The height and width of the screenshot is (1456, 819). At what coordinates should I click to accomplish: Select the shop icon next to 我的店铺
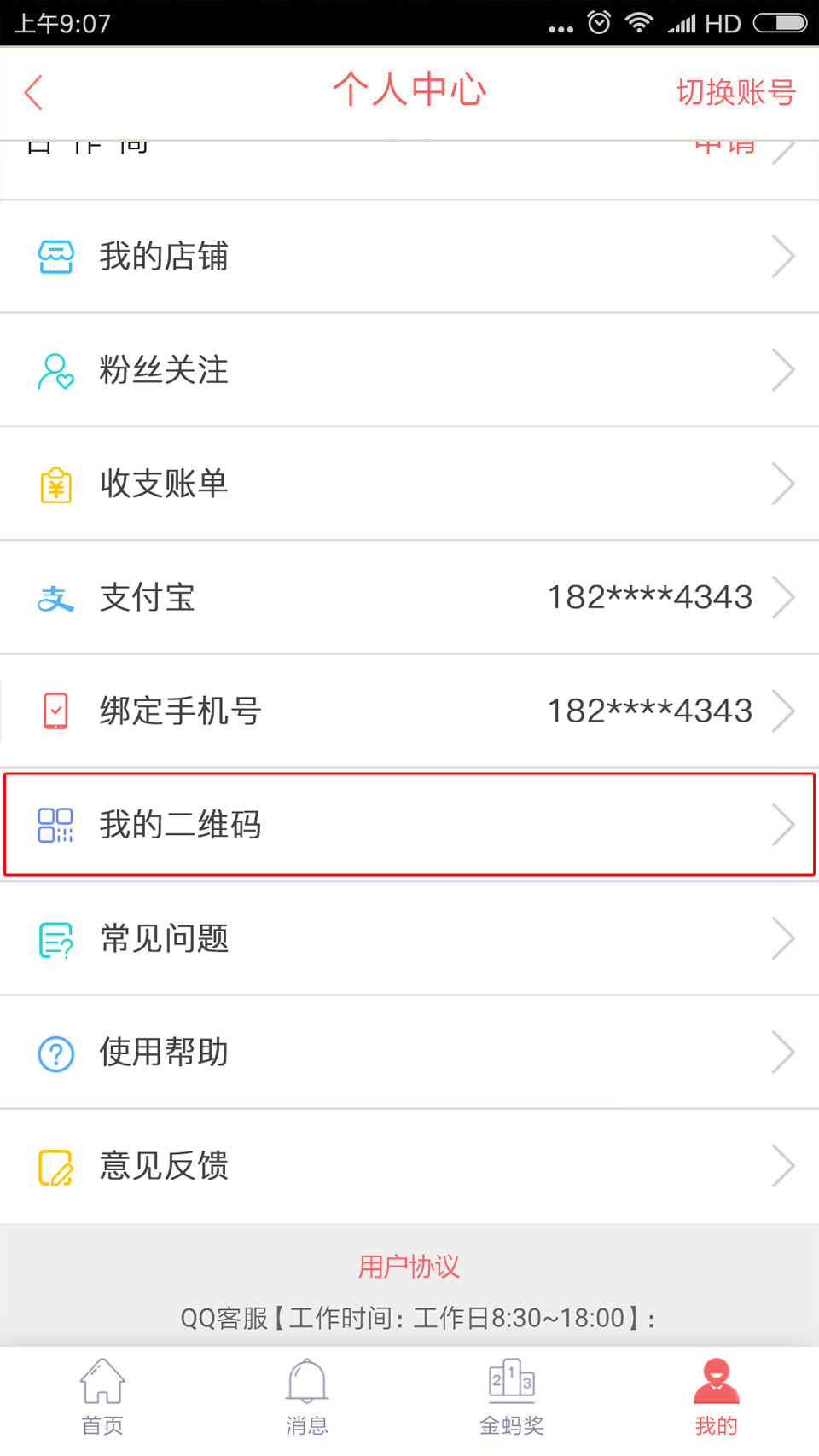55,255
